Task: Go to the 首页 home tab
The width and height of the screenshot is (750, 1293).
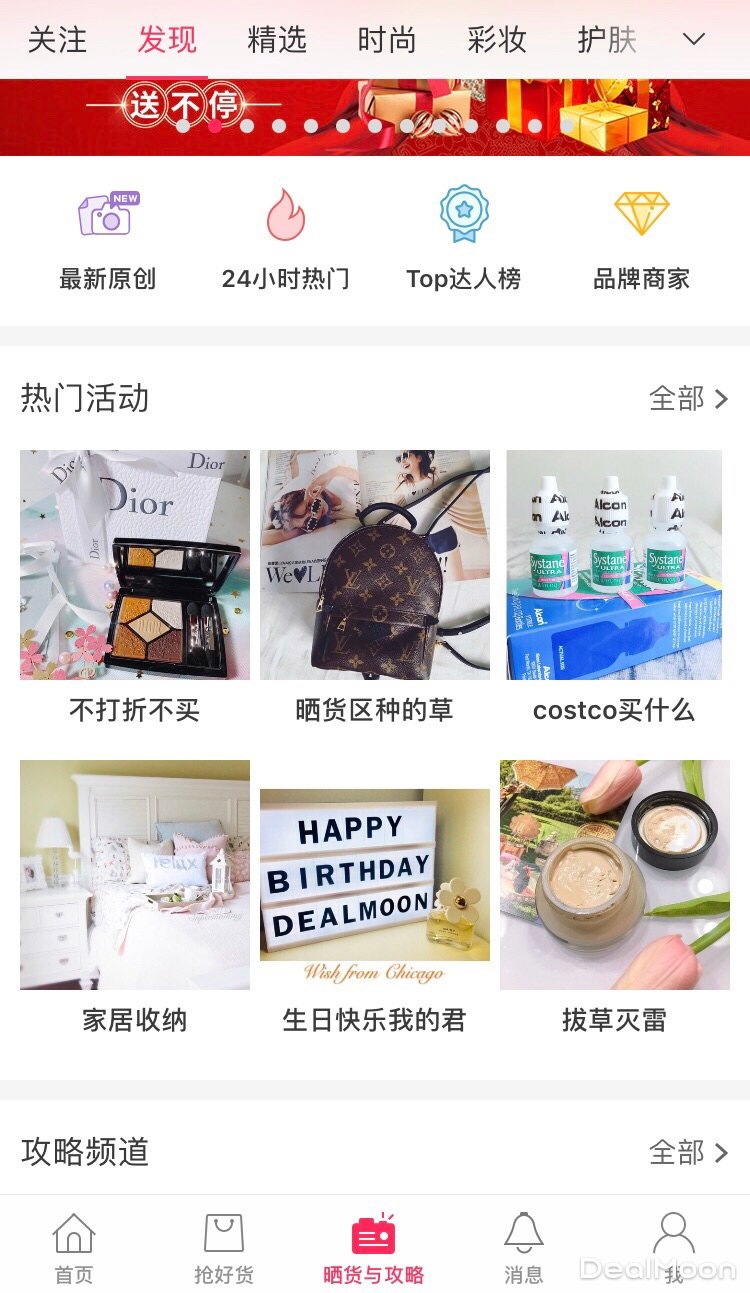Action: 74,1247
